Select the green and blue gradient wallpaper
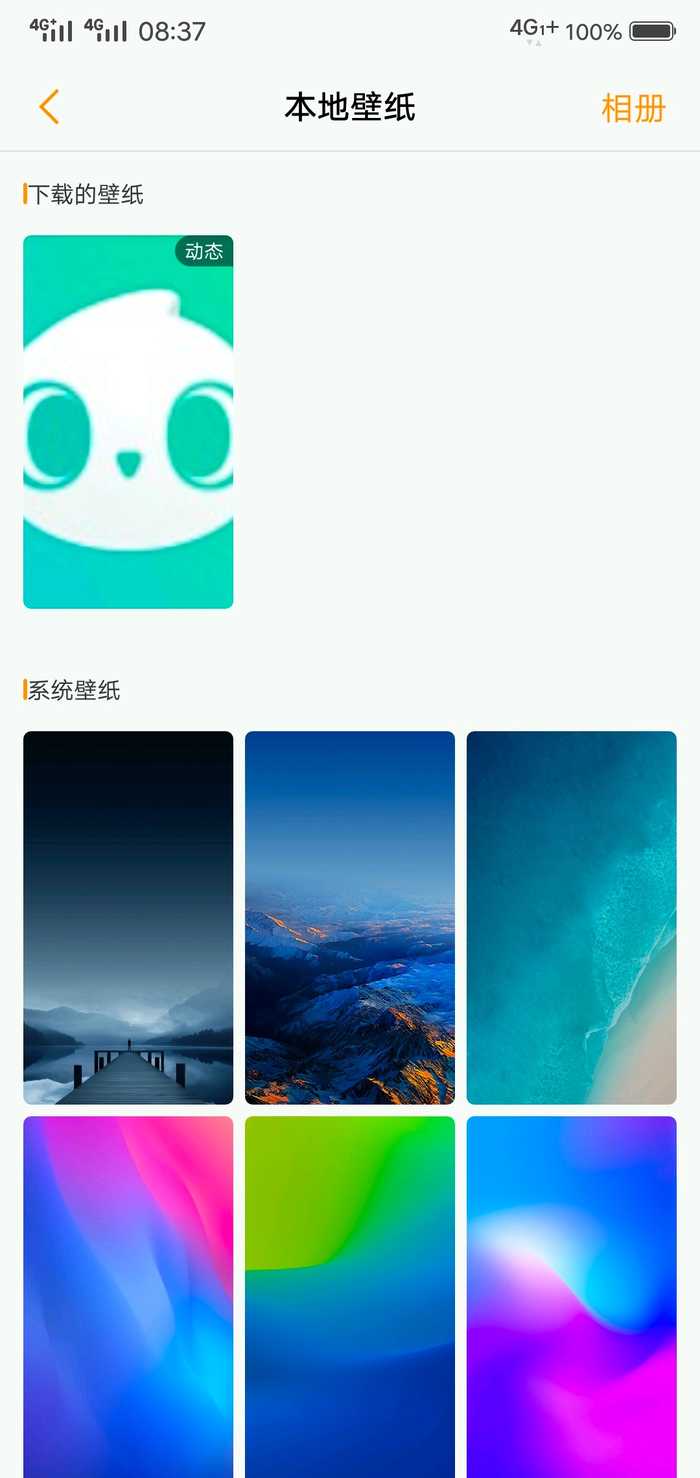 tap(350, 1296)
